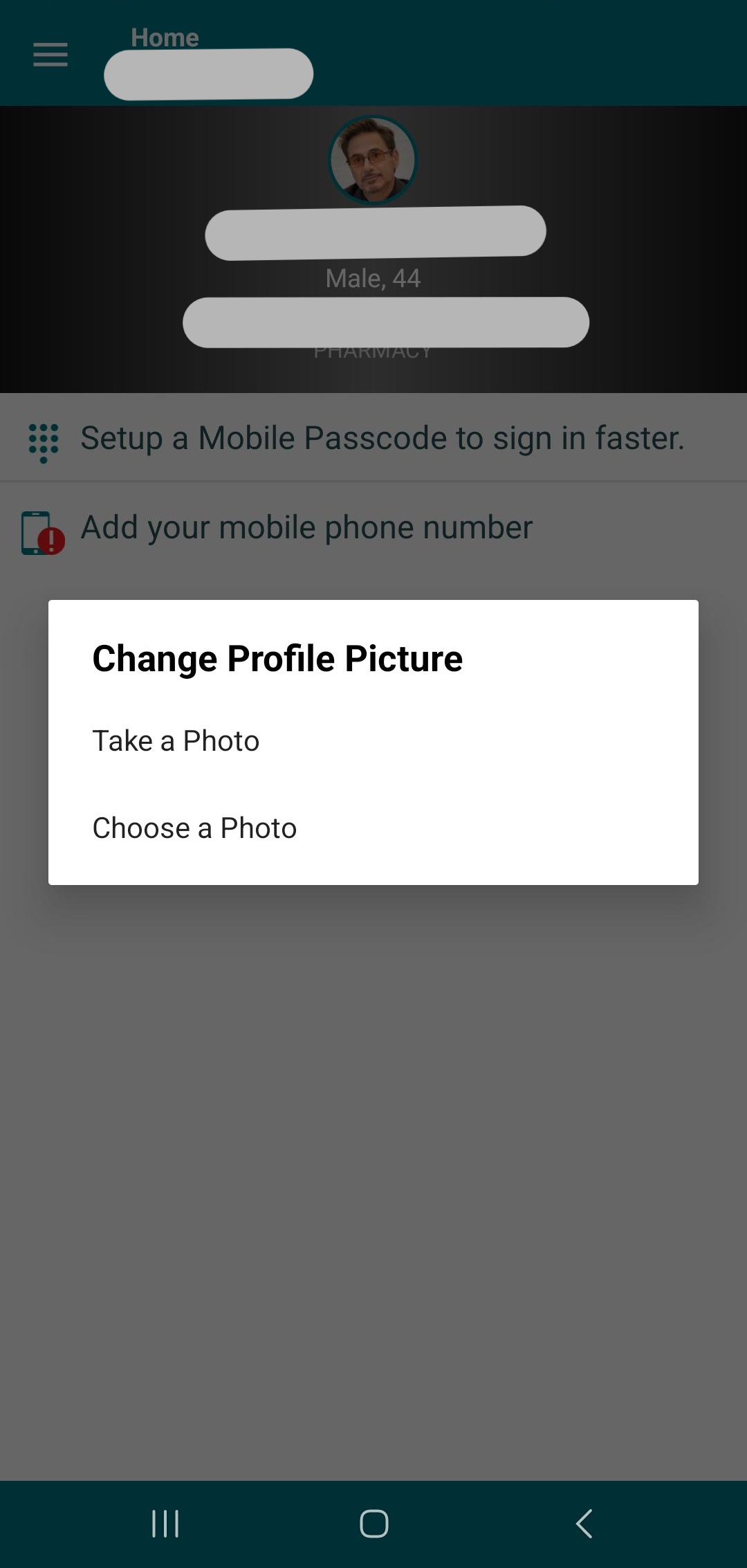Tap the Change Profile Picture dialog title
The height and width of the screenshot is (1568, 747).
click(x=277, y=658)
